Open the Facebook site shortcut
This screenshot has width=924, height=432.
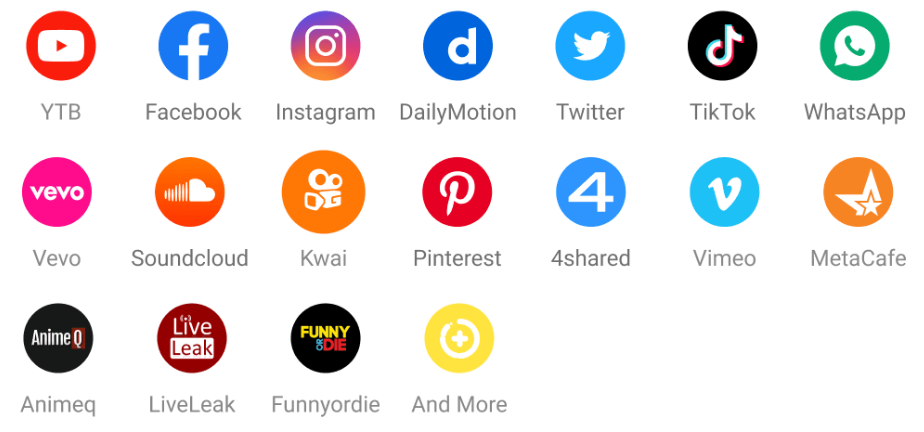pyautogui.click(x=193, y=46)
